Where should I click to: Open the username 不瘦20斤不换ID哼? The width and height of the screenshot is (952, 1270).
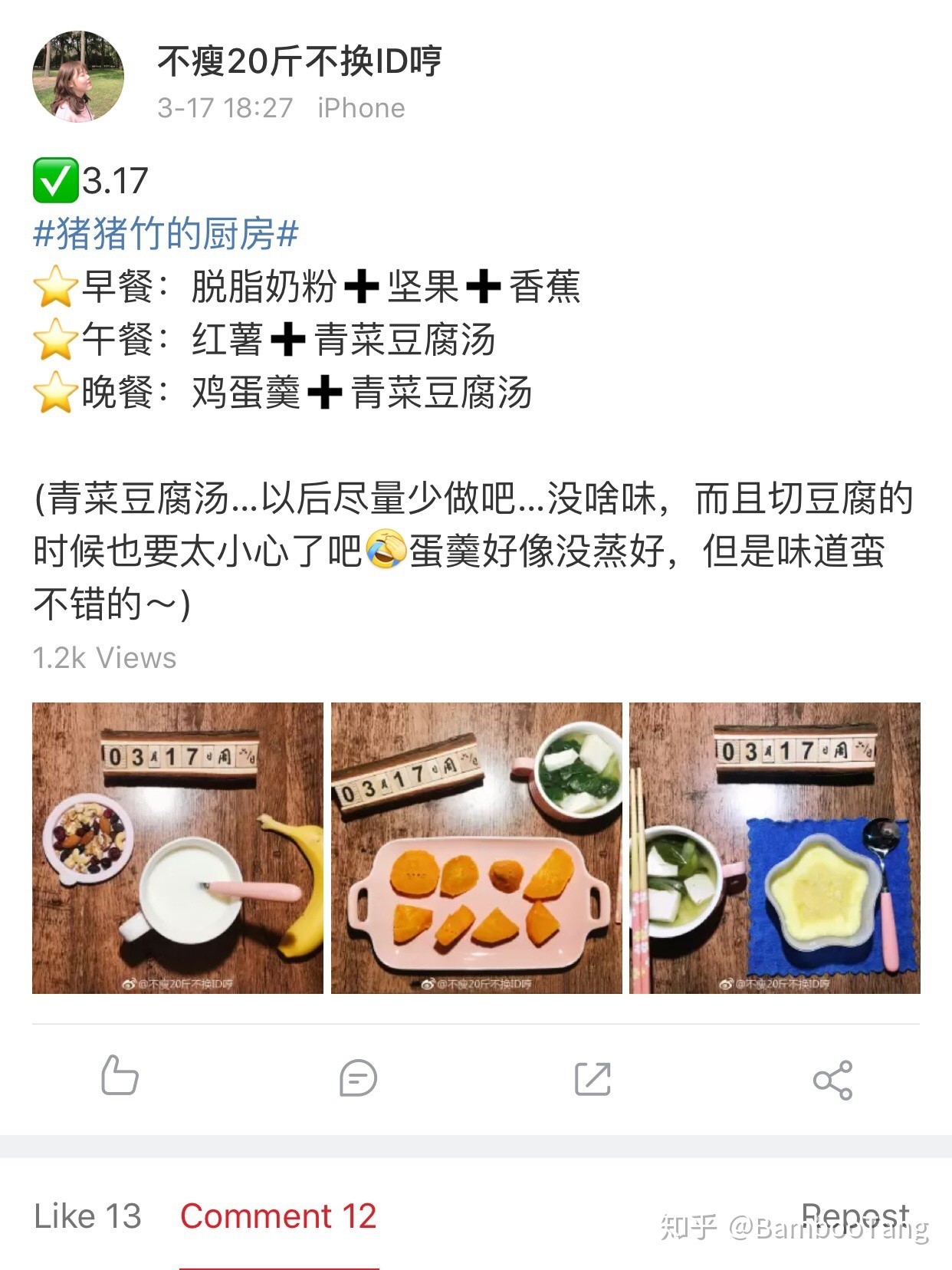pos(299,61)
